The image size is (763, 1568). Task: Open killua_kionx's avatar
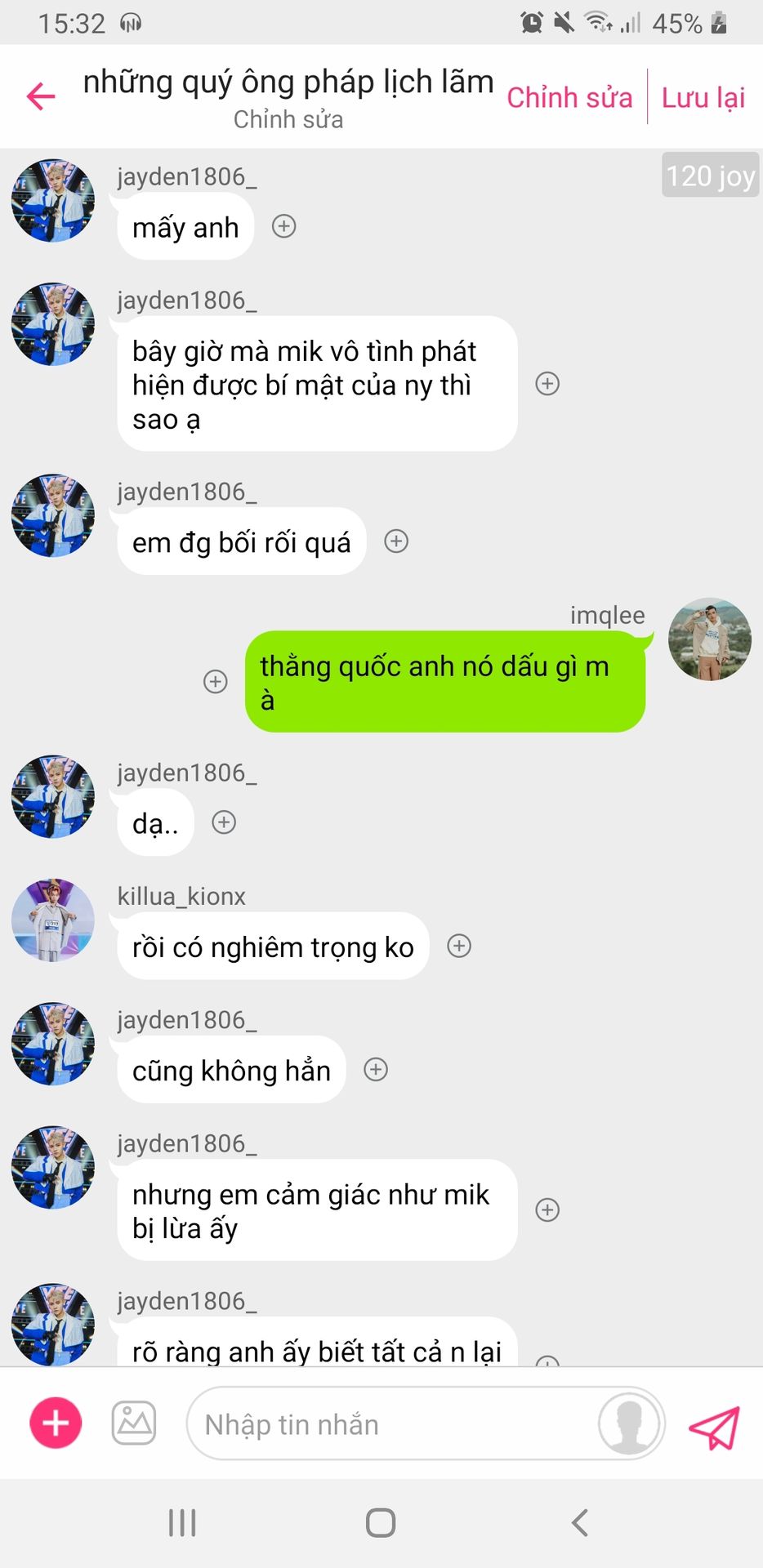coord(53,920)
